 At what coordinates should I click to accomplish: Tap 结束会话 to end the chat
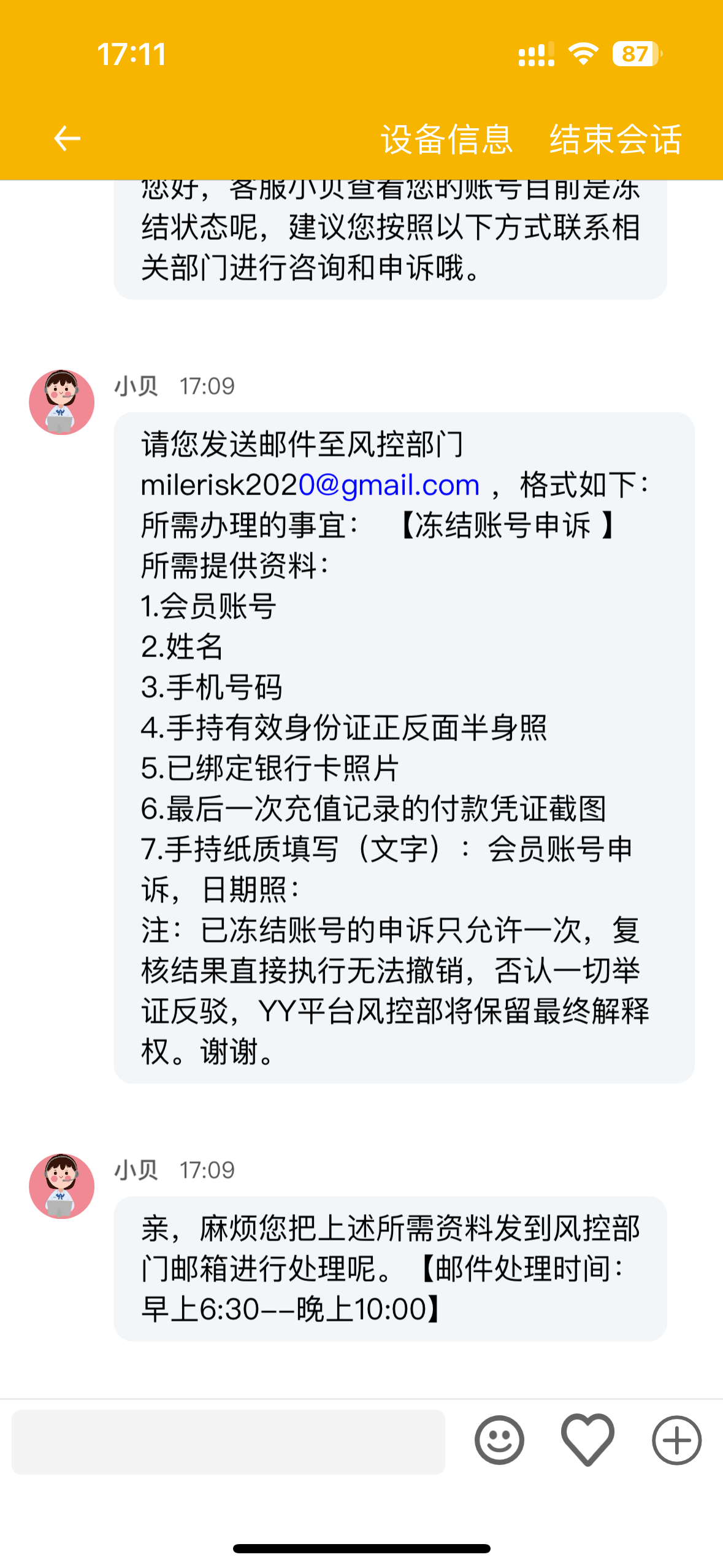(615, 139)
